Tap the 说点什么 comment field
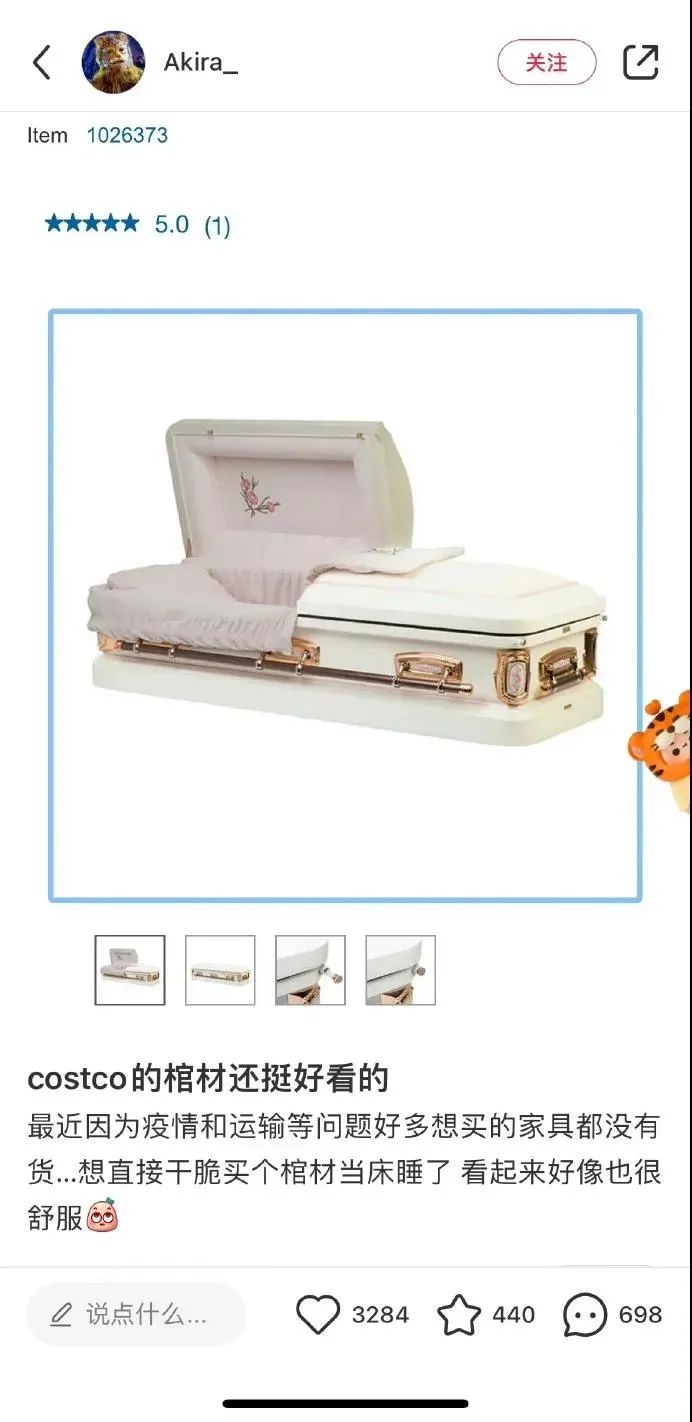The width and height of the screenshot is (692, 1422). [136, 1314]
